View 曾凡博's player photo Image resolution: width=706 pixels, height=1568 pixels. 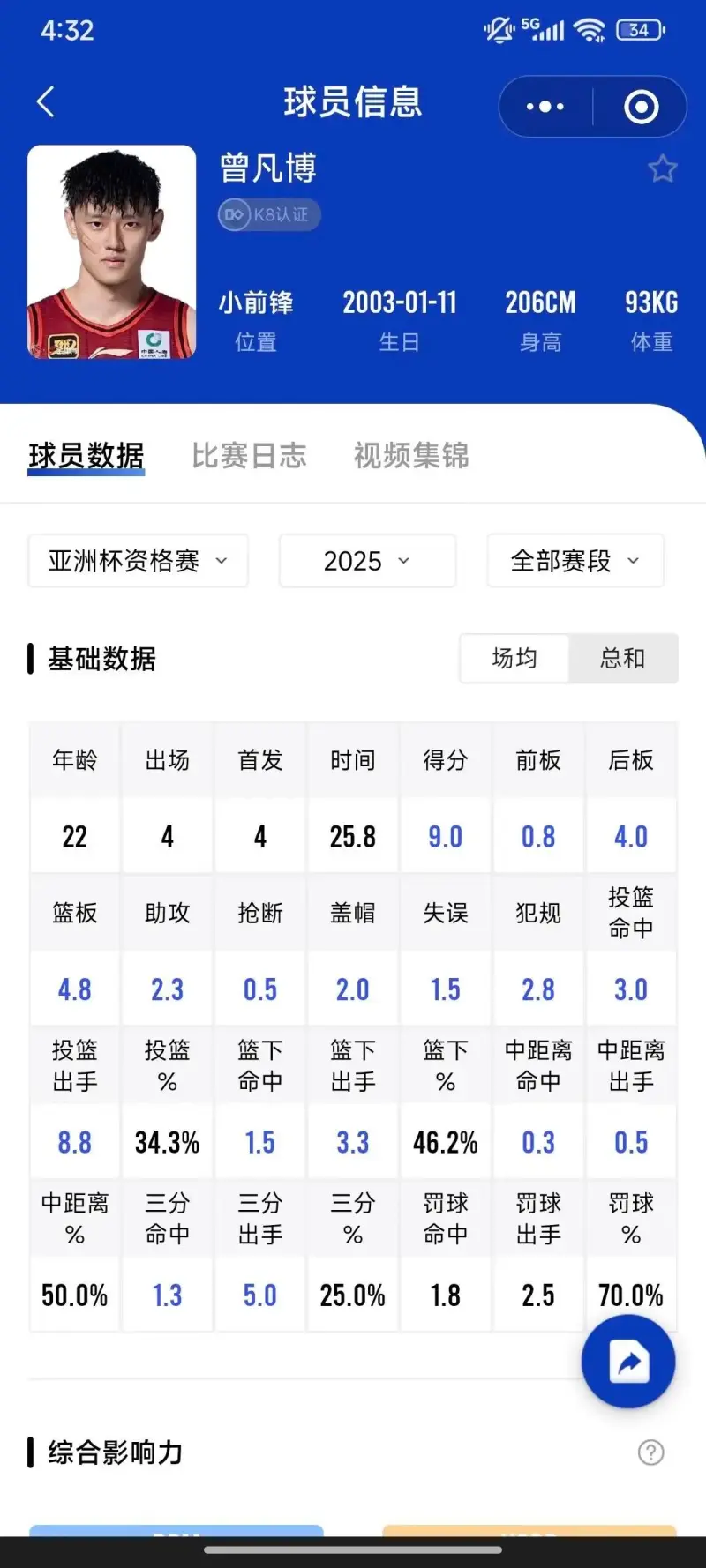coord(112,252)
